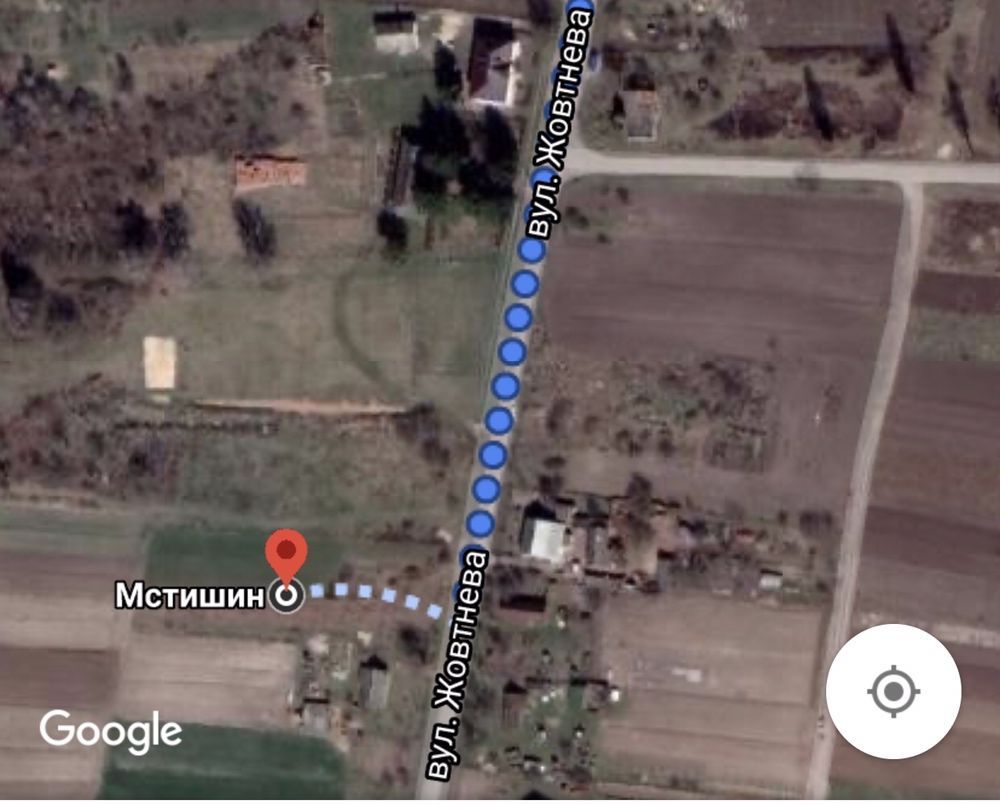Screen dimensions: 1000x804
Task: Tap the my location button
Action: click(x=893, y=692)
